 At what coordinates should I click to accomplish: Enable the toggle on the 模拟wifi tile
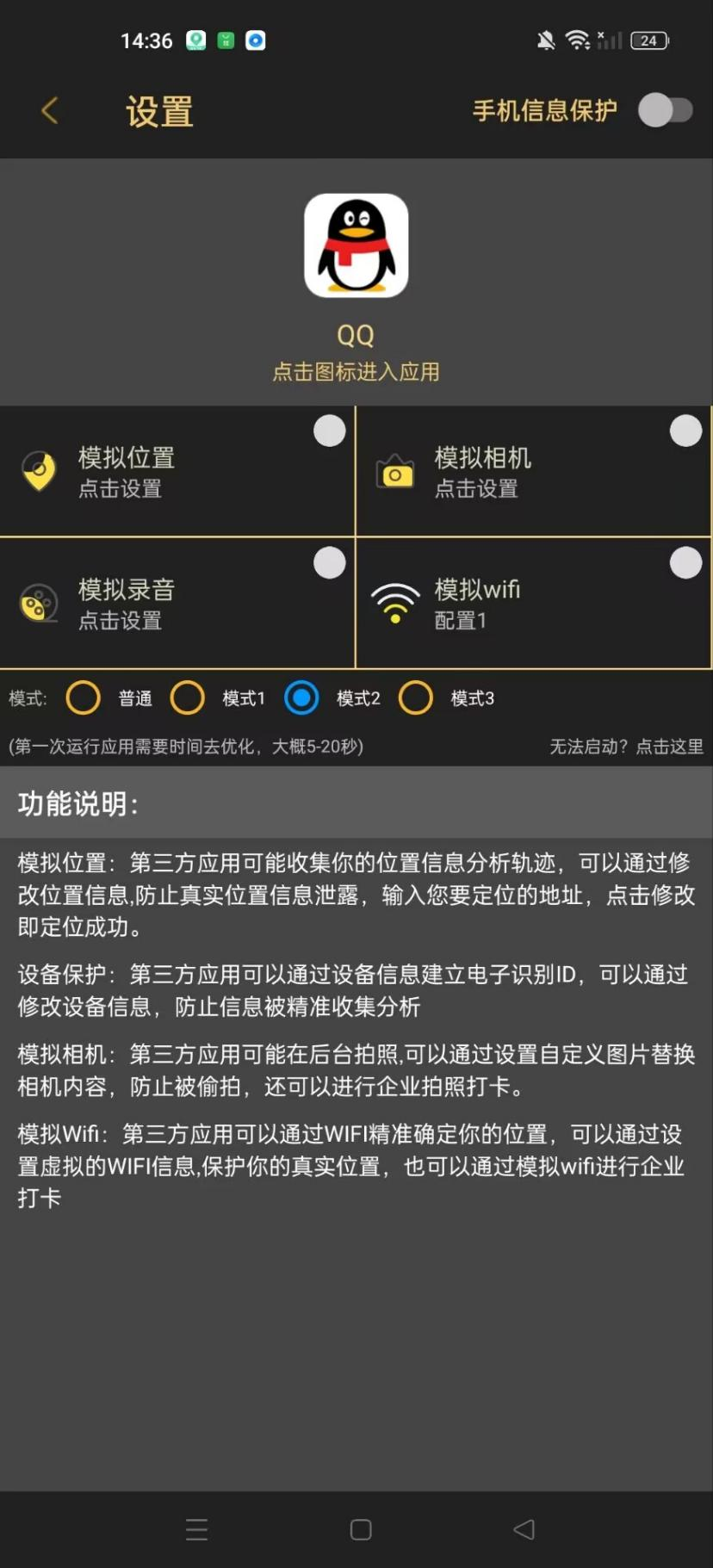pyautogui.click(x=685, y=563)
